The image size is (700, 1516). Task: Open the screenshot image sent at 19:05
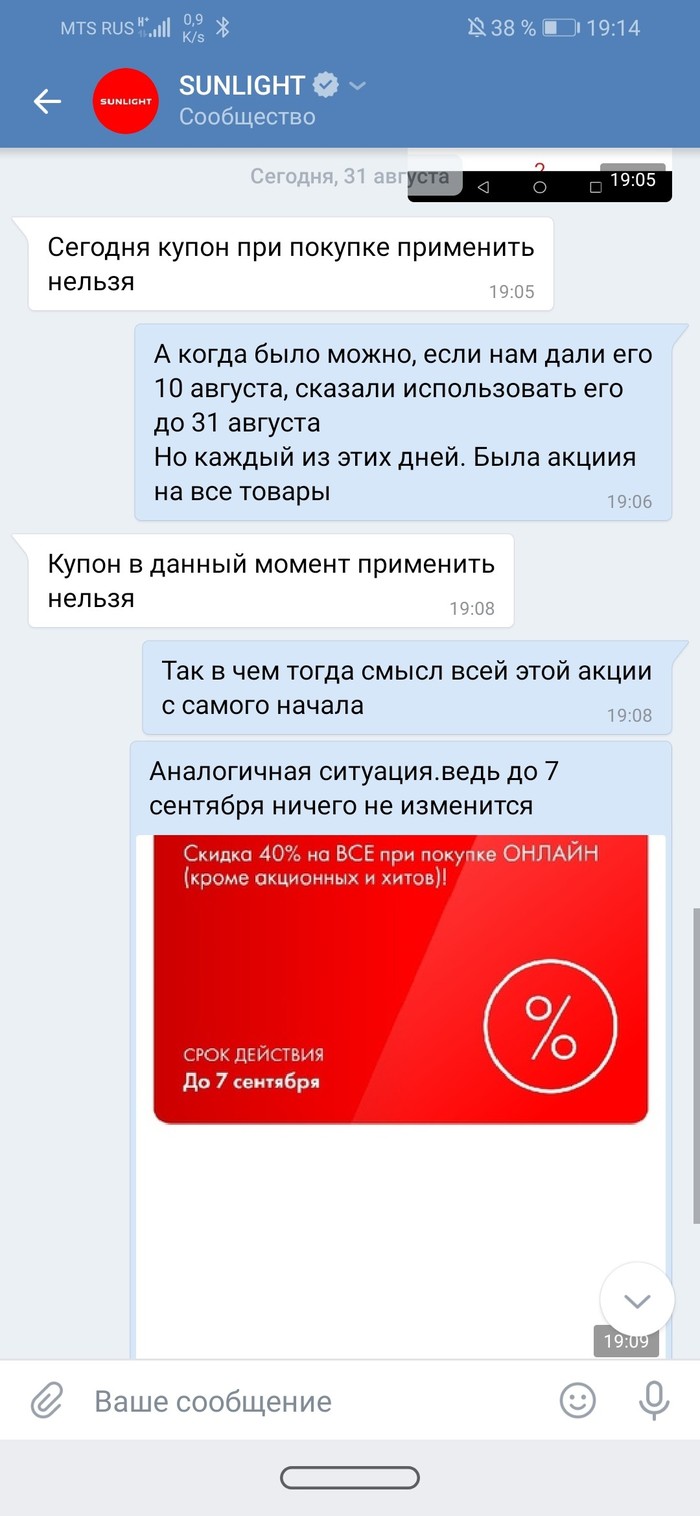[539, 180]
